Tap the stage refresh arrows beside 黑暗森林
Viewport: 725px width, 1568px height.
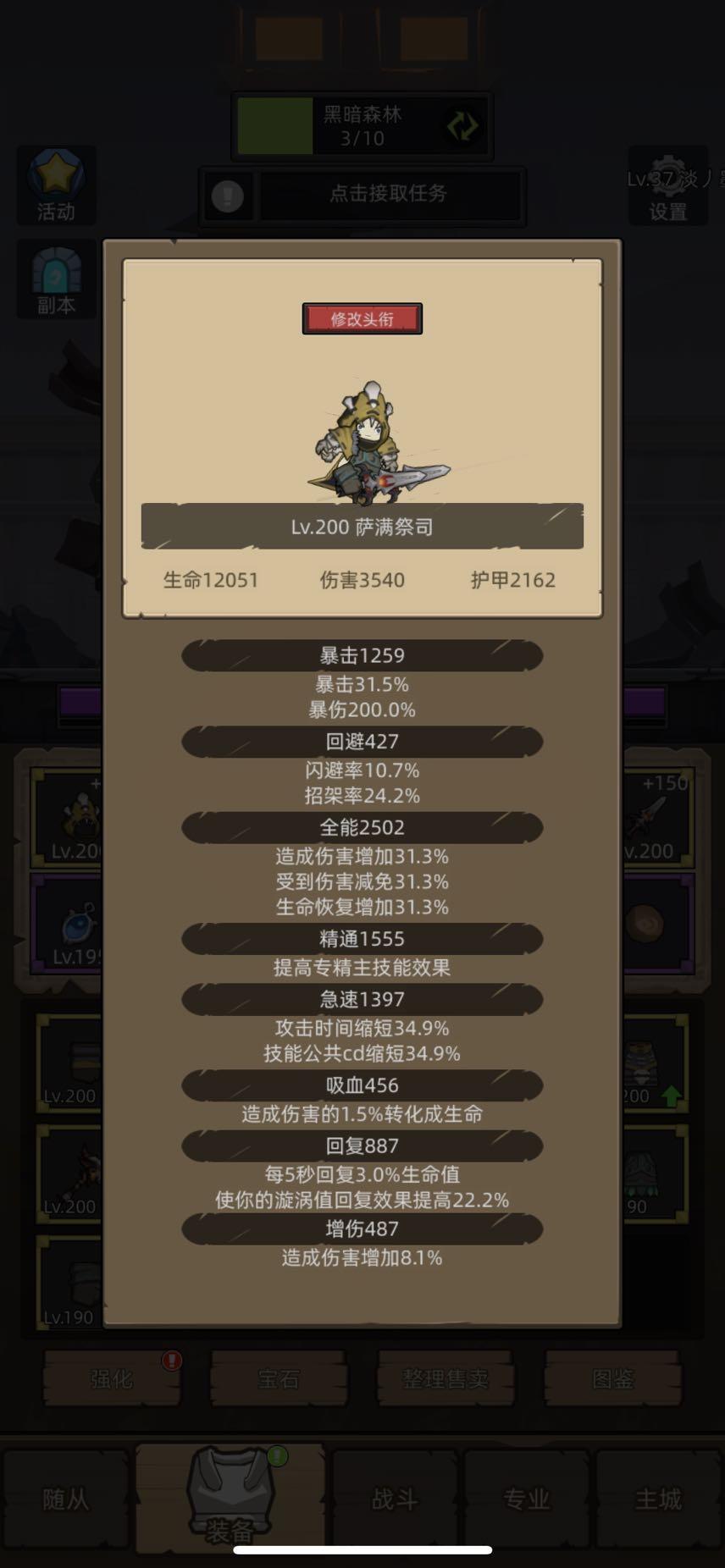[x=460, y=125]
